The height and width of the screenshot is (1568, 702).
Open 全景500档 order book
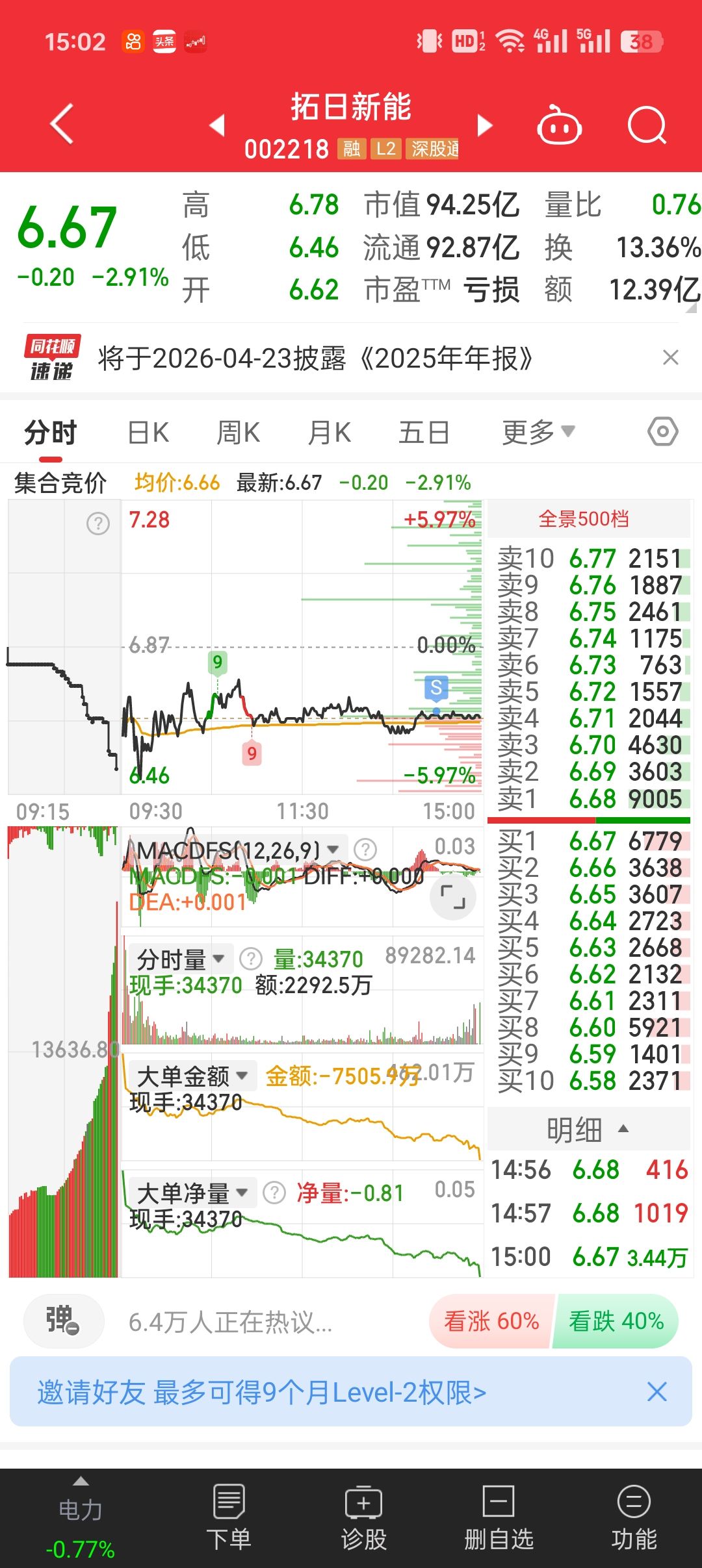click(584, 519)
